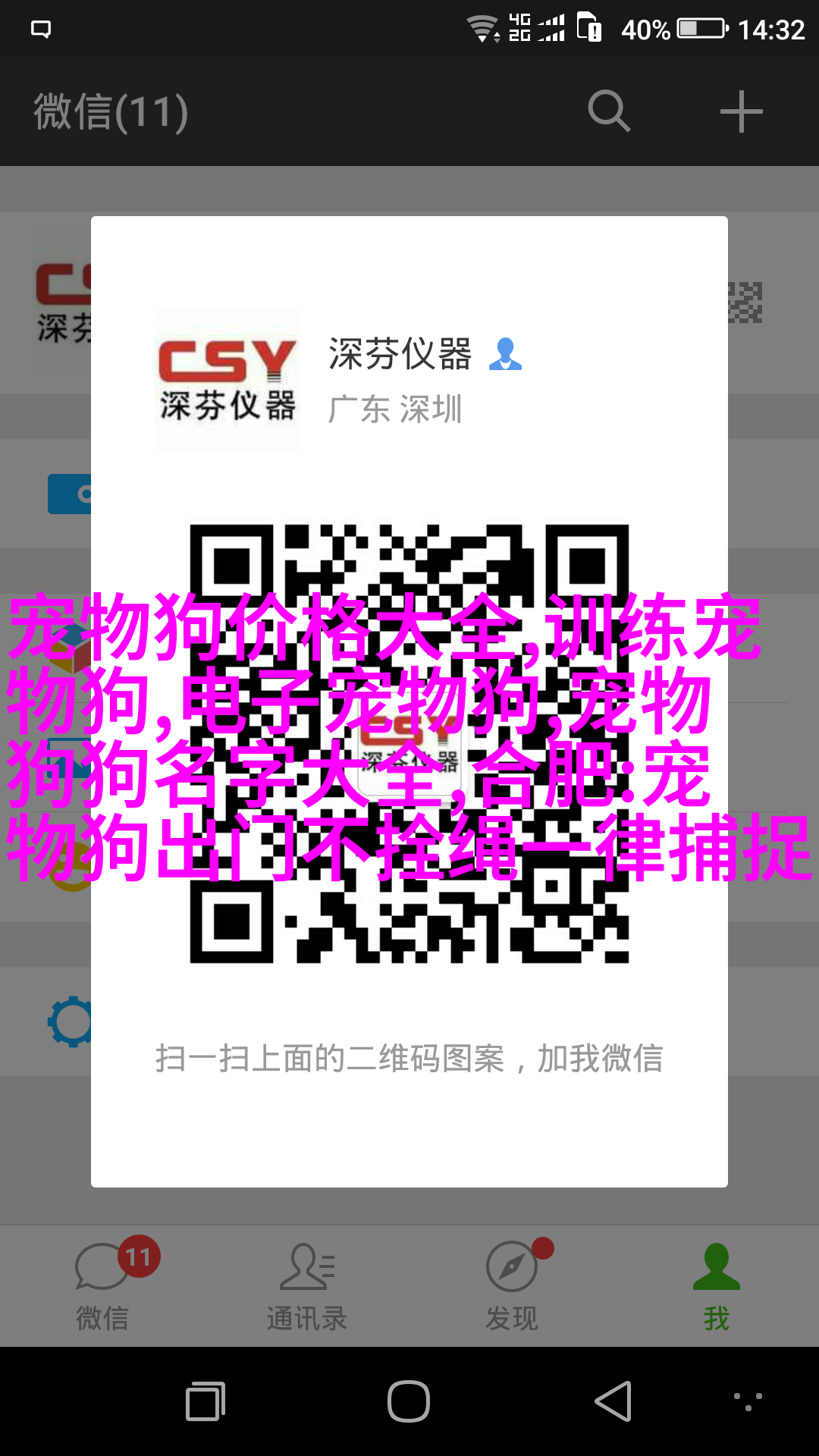Viewport: 819px width, 1456px height.
Task: Select the 我 profile tab
Action: 716,1286
